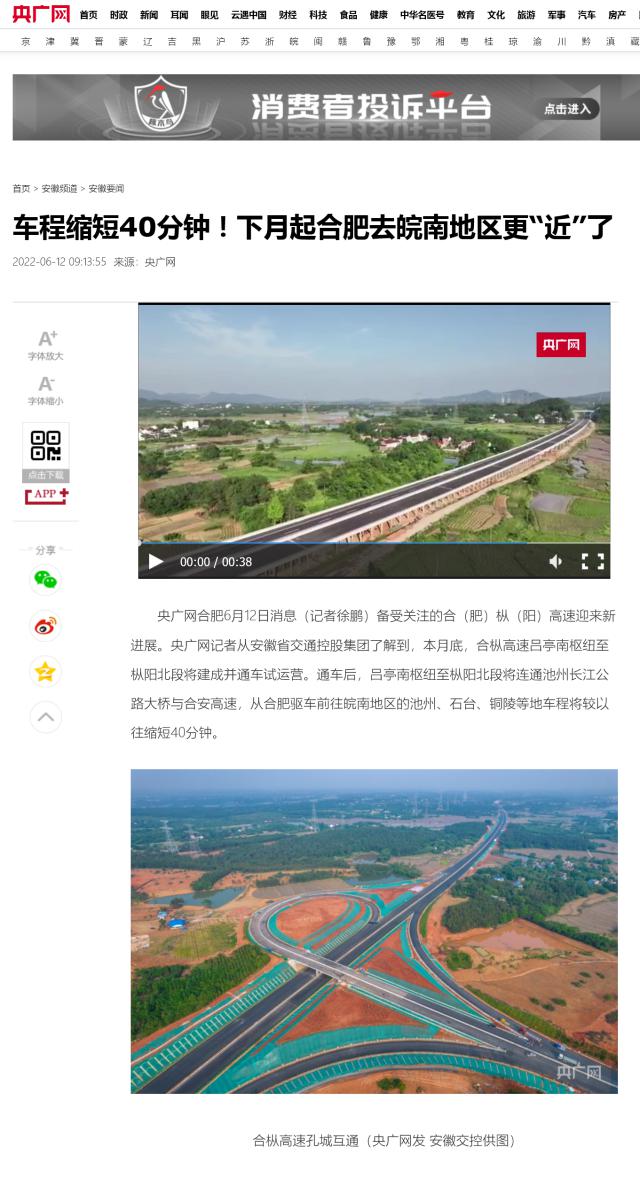Share article to WeChat
The height and width of the screenshot is (1178, 640).
click(45, 579)
